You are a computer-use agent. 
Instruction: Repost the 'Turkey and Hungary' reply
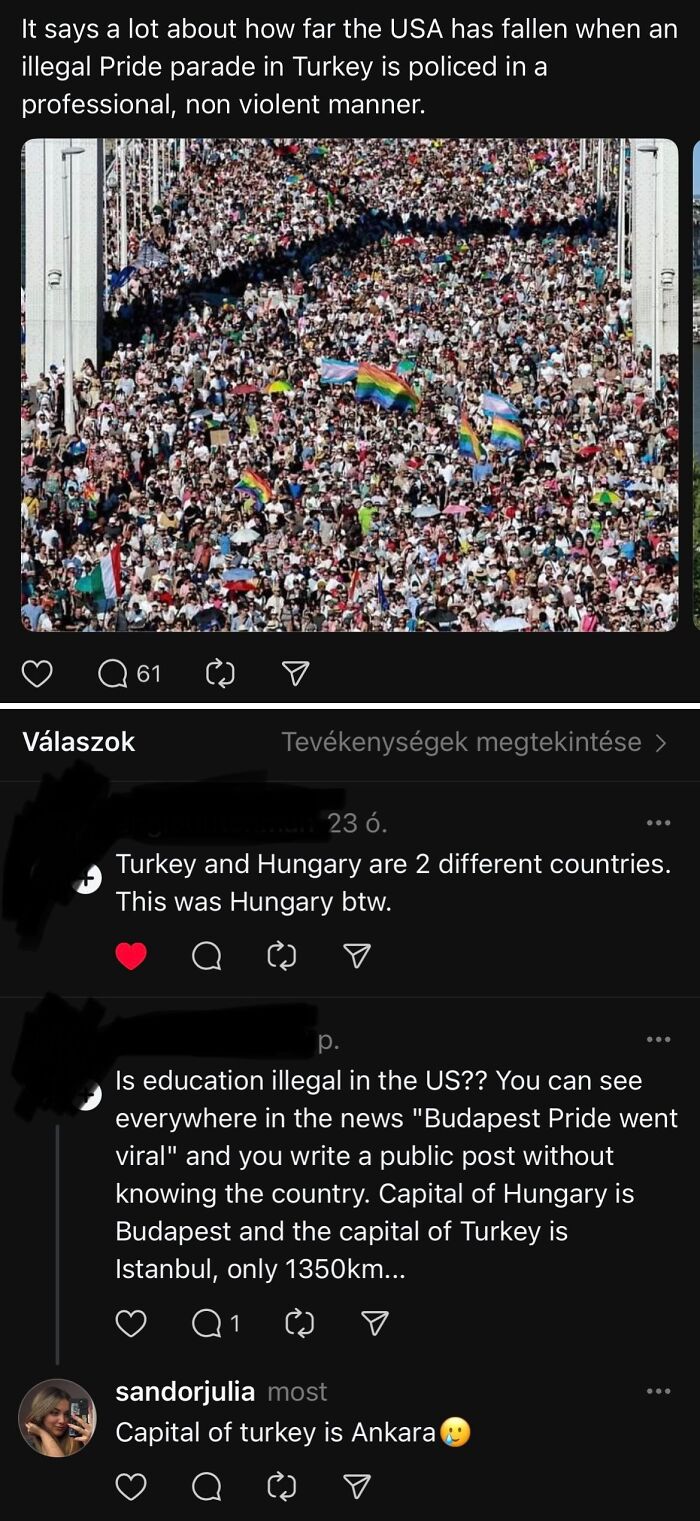pyautogui.click(x=282, y=957)
